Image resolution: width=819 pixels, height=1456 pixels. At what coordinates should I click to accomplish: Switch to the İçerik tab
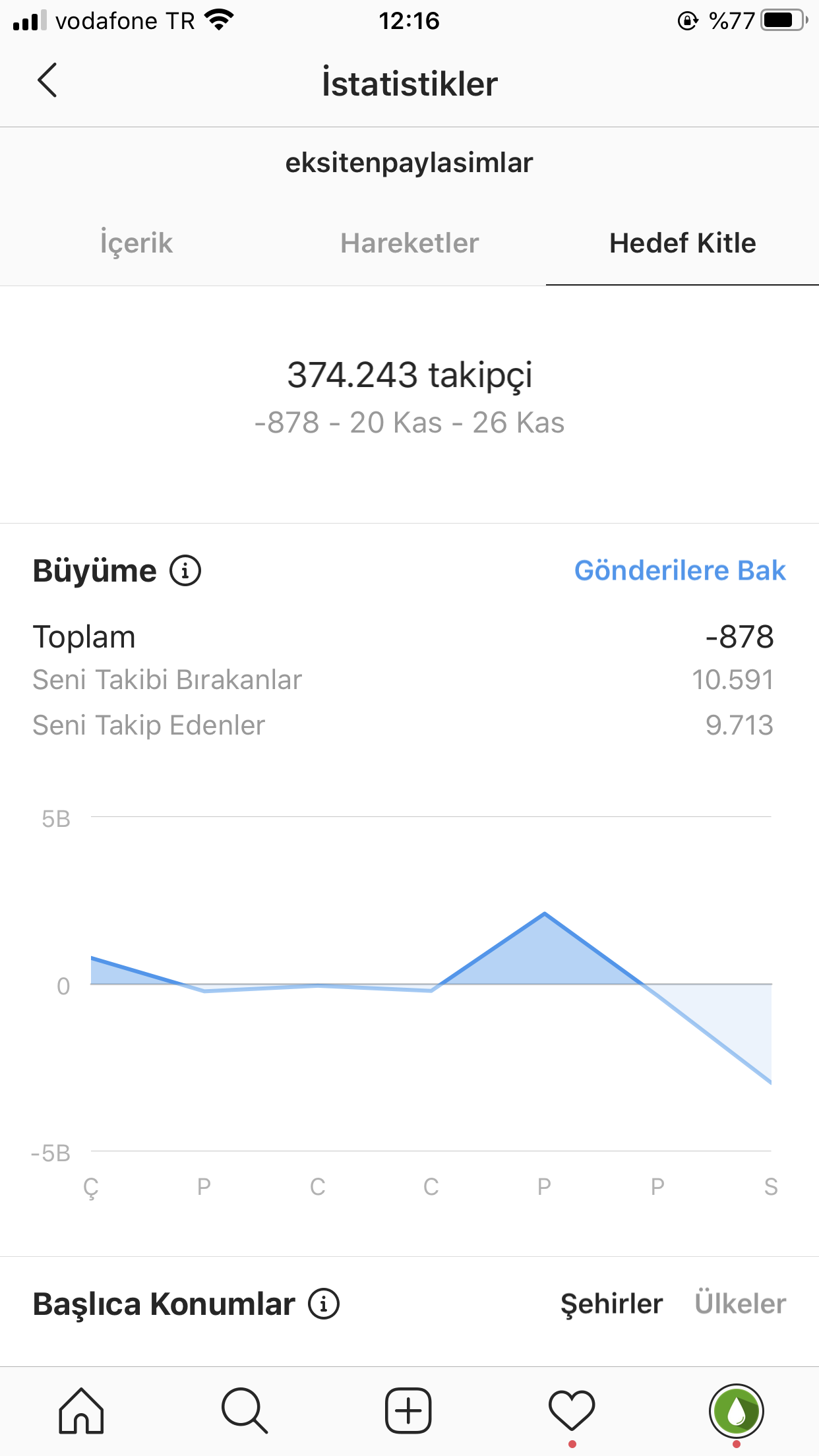[136, 243]
